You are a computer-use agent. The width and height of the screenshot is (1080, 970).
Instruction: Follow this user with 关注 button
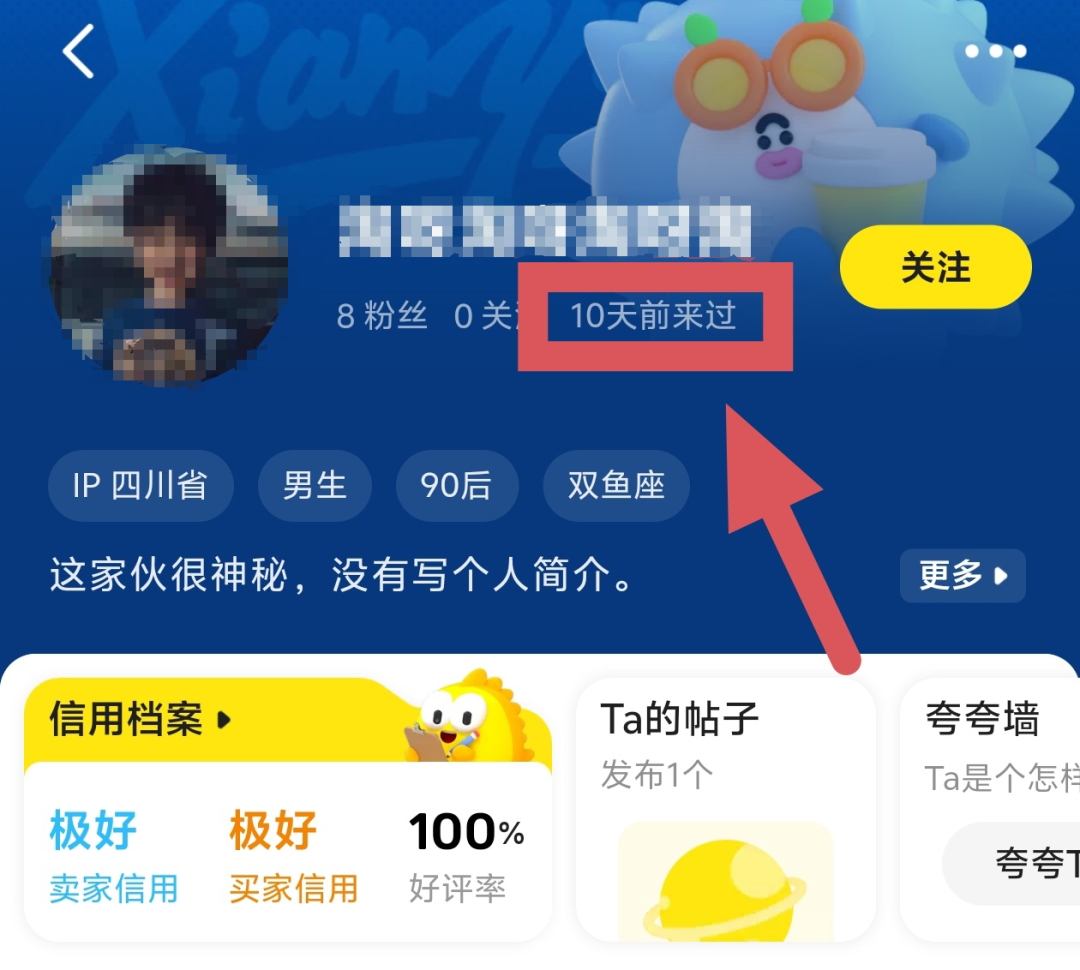coord(935,267)
